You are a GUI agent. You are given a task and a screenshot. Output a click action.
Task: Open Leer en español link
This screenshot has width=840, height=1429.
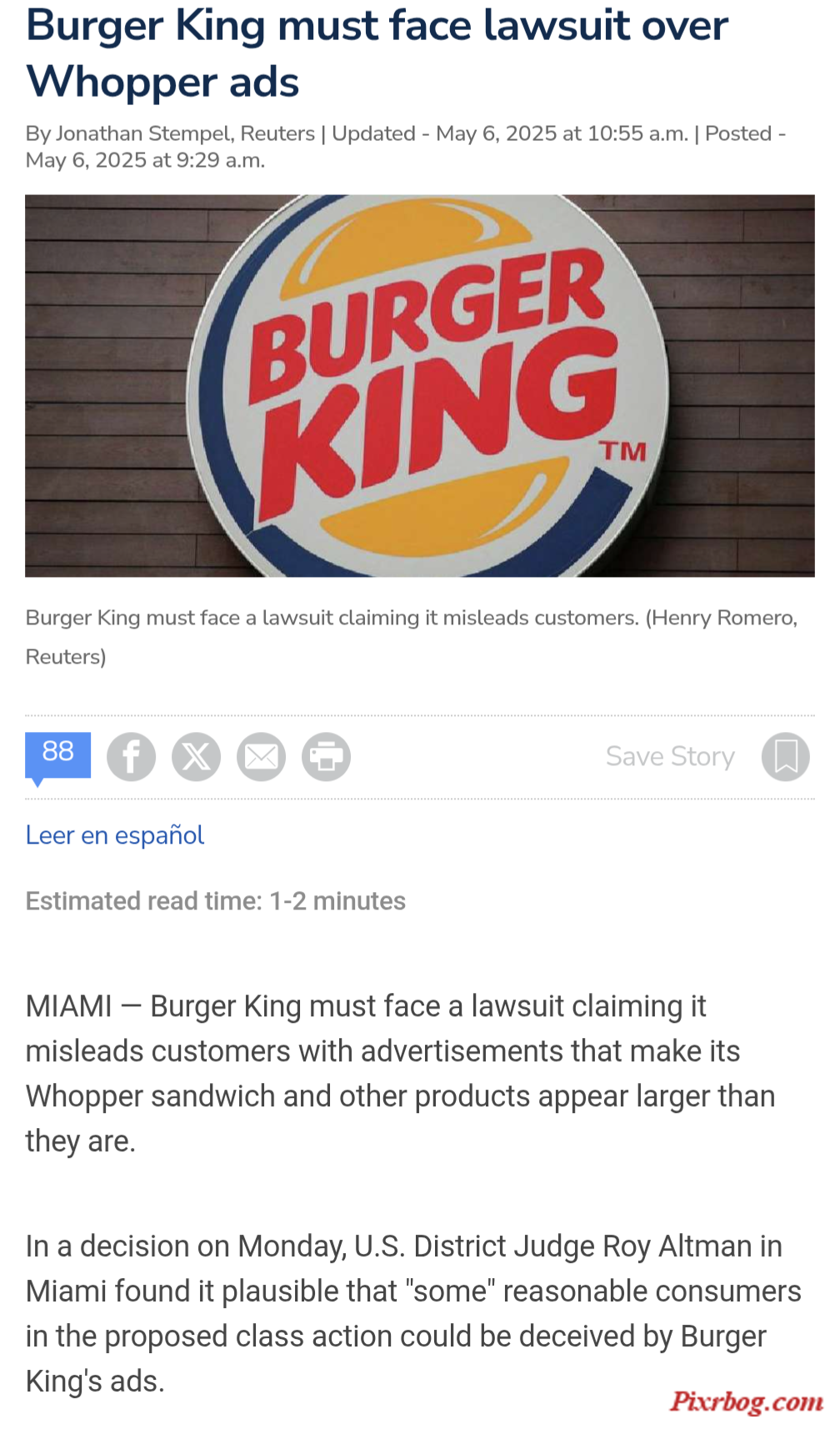click(x=114, y=835)
